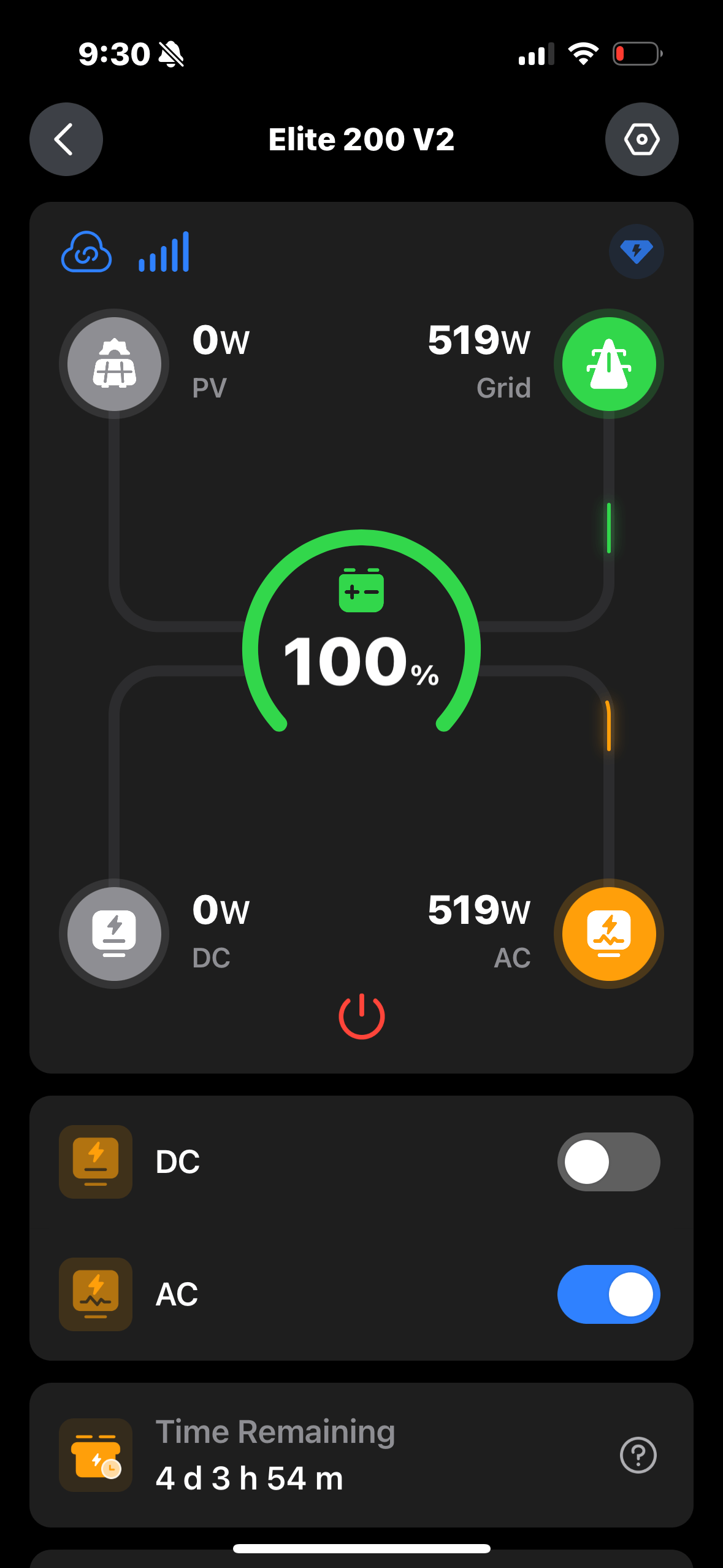Viewport: 723px width, 1568px height.
Task: Open the orange AC output circle
Action: pos(609,934)
